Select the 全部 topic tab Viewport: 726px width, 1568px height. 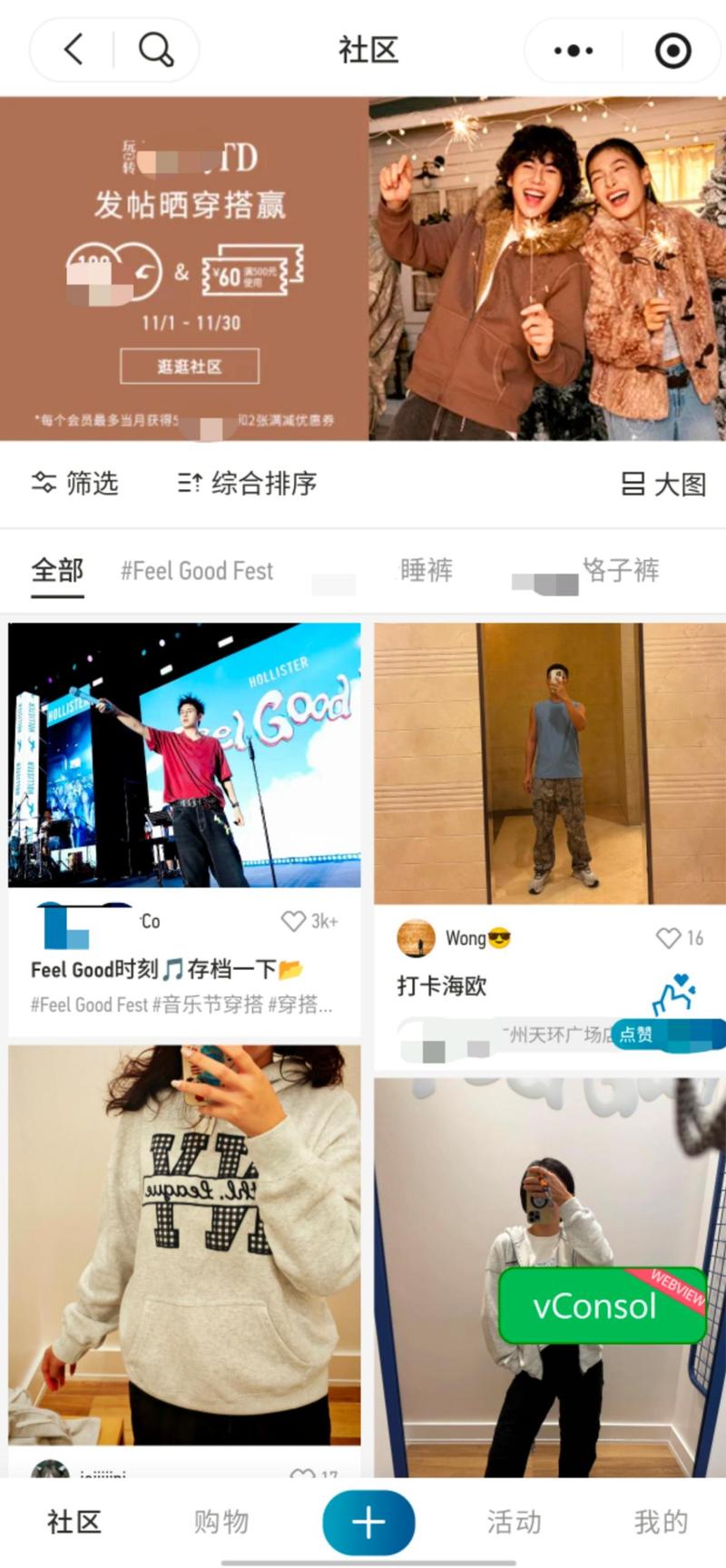pyautogui.click(x=57, y=571)
